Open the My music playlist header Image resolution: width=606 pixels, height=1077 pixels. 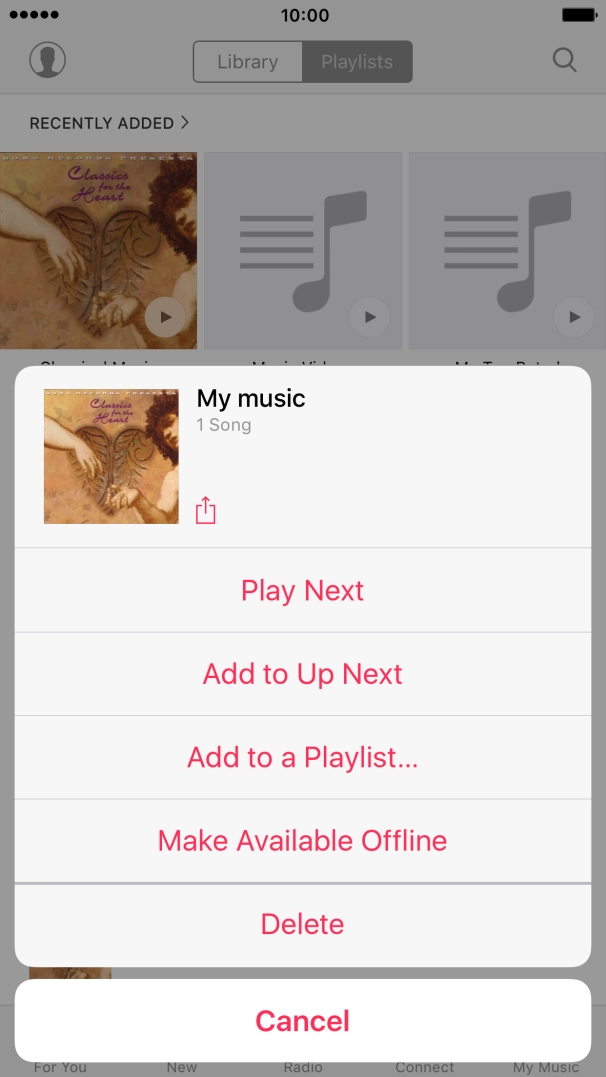(250, 399)
